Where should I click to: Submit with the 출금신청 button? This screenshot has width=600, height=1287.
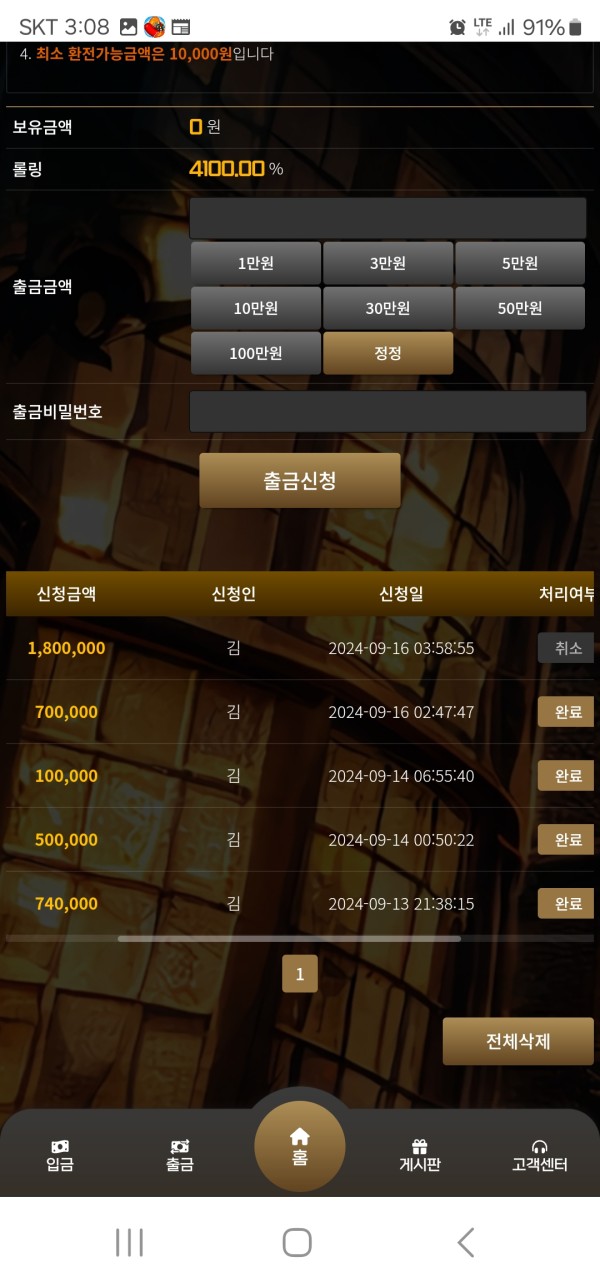coord(300,480)
